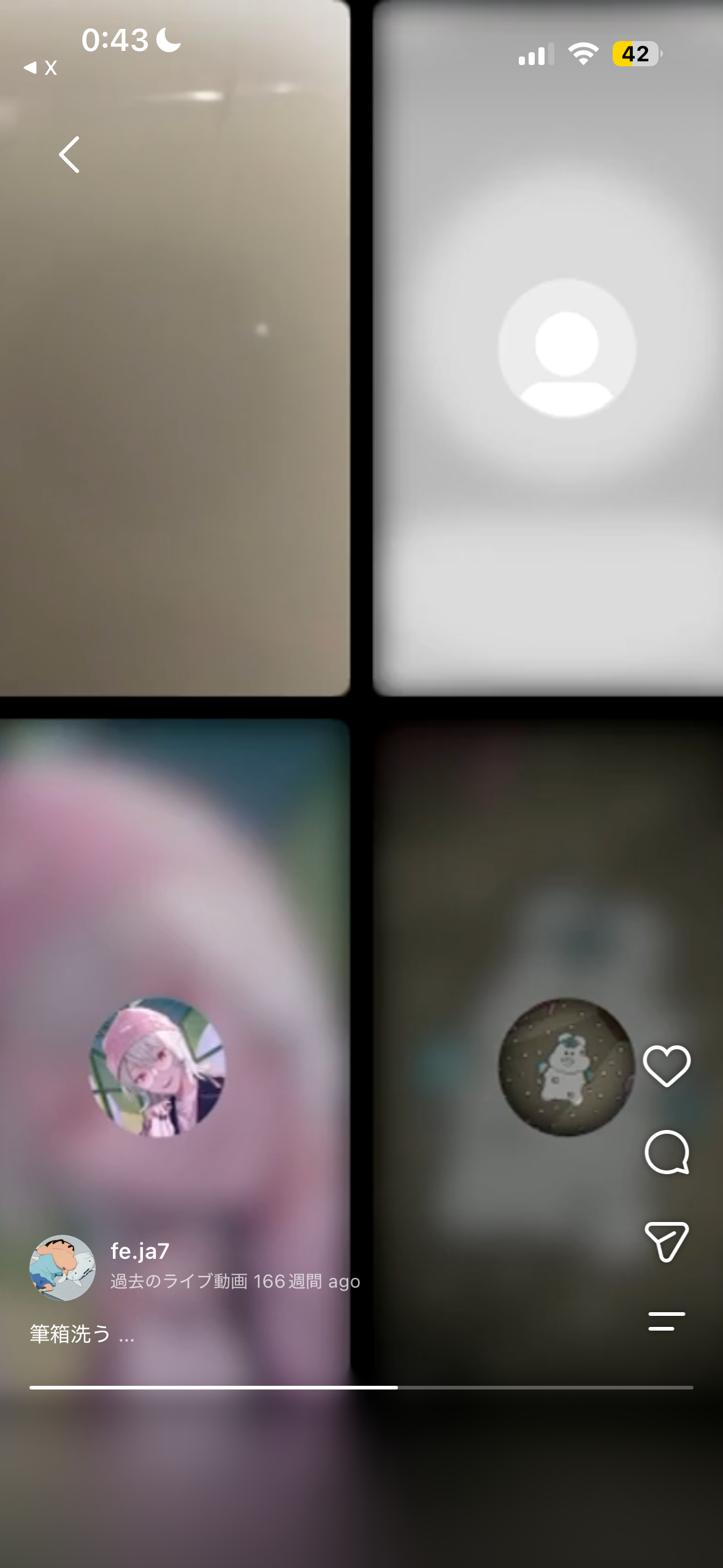Open the two-line menu icon

pos(667,1321)
